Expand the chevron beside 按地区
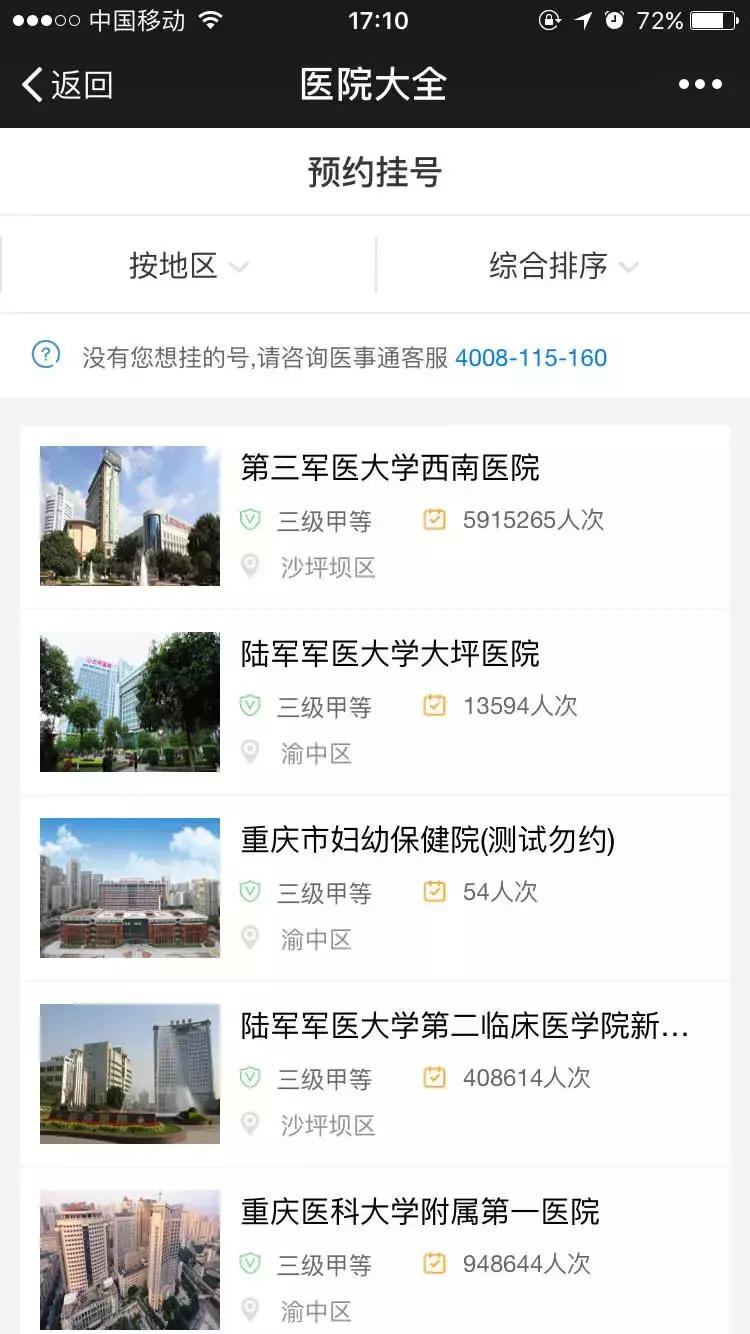The image size is (750, 1334). pyautogui.click(x=239, y=267)
